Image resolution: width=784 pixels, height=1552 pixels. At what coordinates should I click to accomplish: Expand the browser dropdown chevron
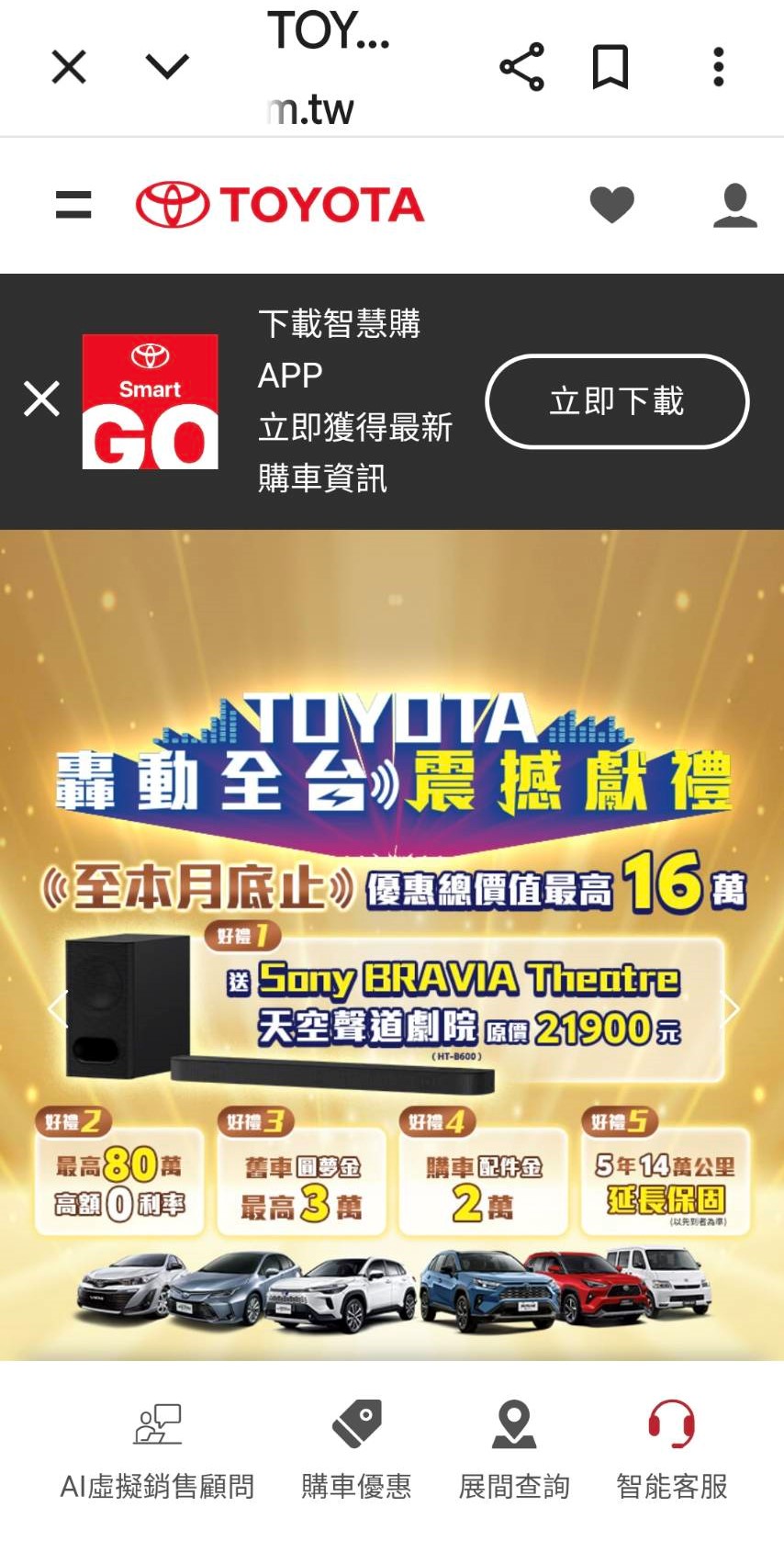click(x=167, y=67)
